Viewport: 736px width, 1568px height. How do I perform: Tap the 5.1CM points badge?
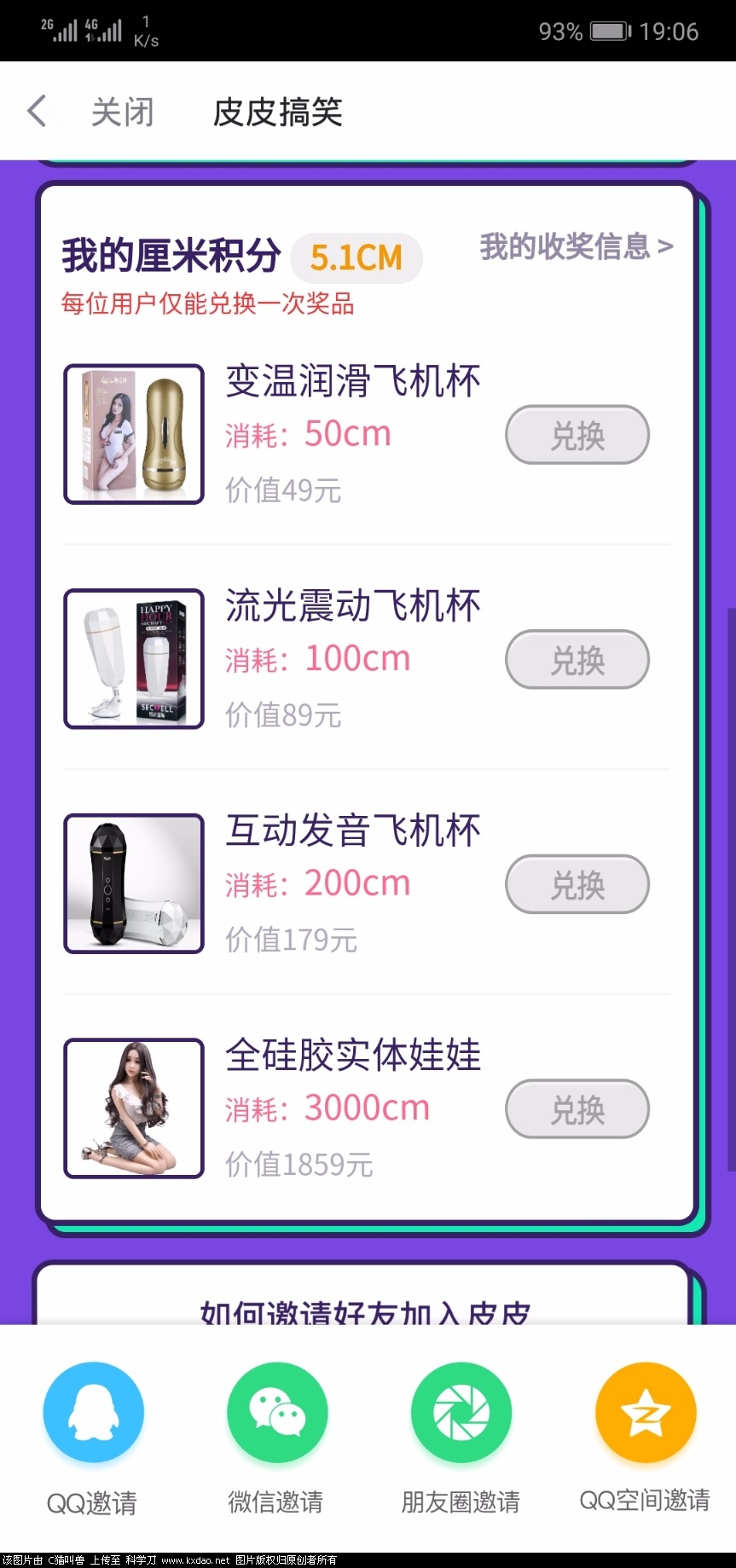[x=356, y=257]
